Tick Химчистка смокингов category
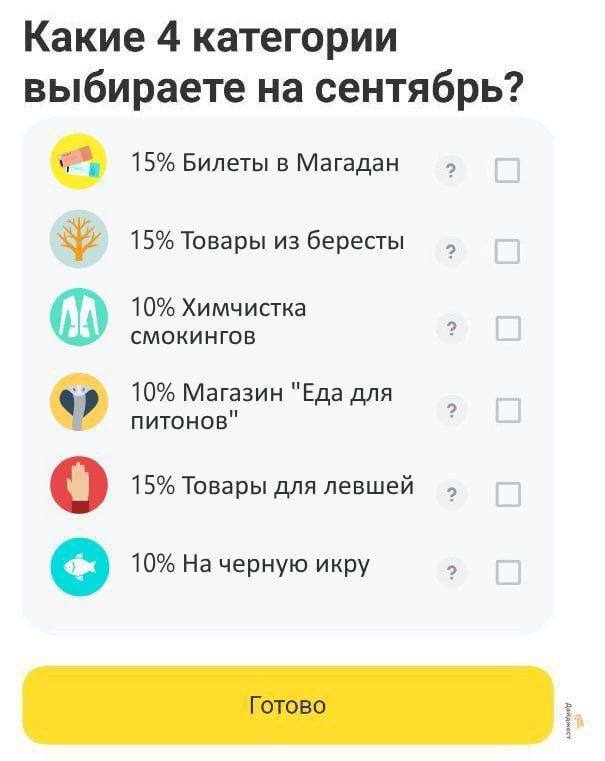This screenshot has width=605, height=761. [507, 328]
